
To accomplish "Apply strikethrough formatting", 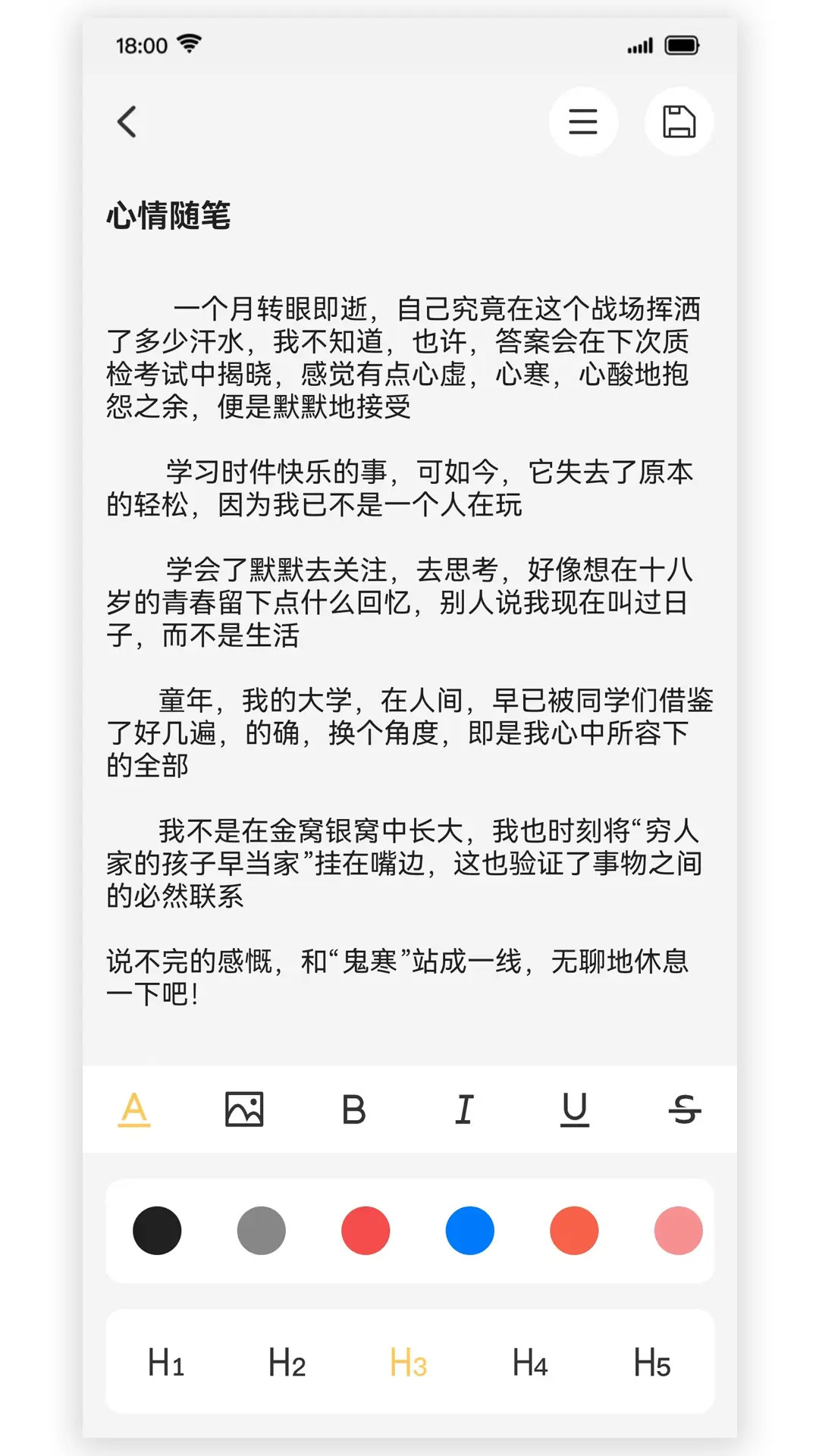I will coord(685,1109).
